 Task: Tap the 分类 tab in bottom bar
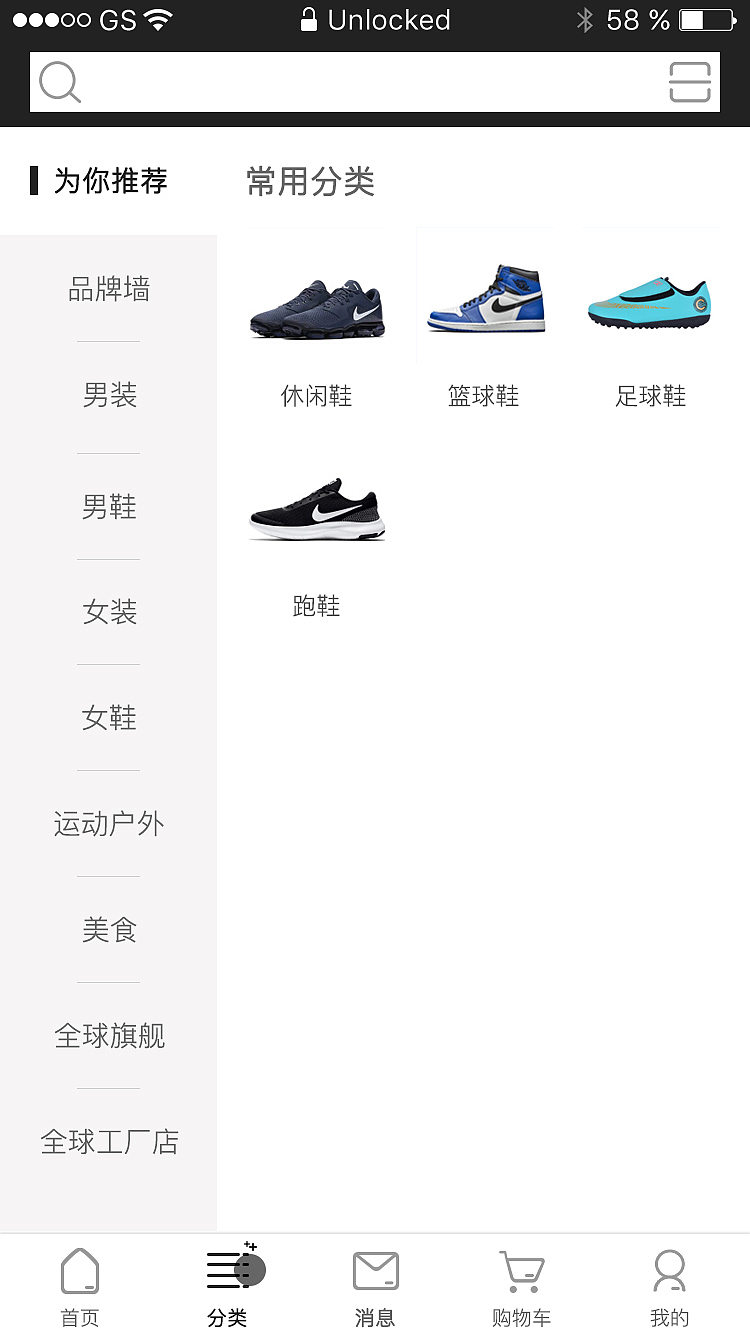tap(228, 1285)
